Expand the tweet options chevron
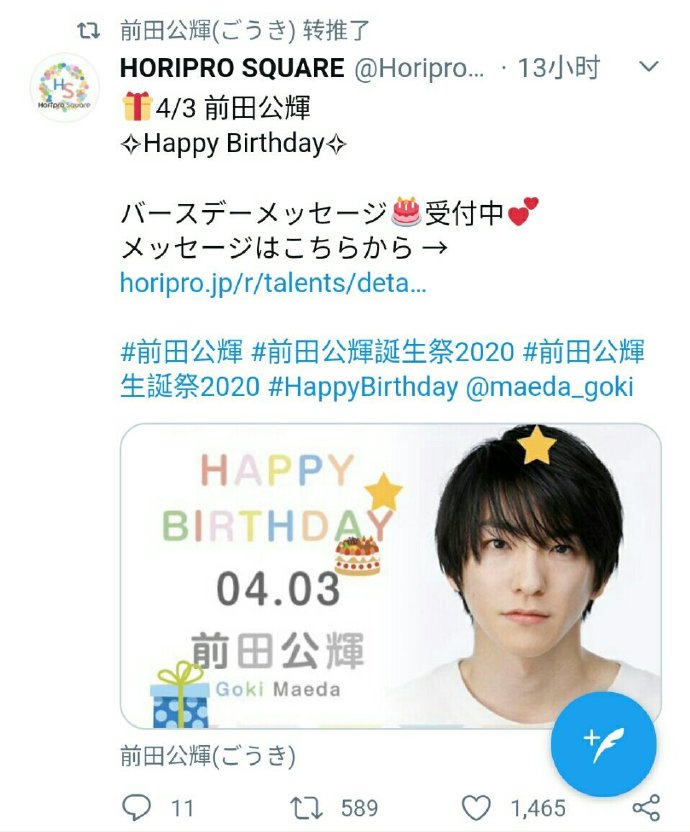The image size is (690, 832). pos(648,68)
